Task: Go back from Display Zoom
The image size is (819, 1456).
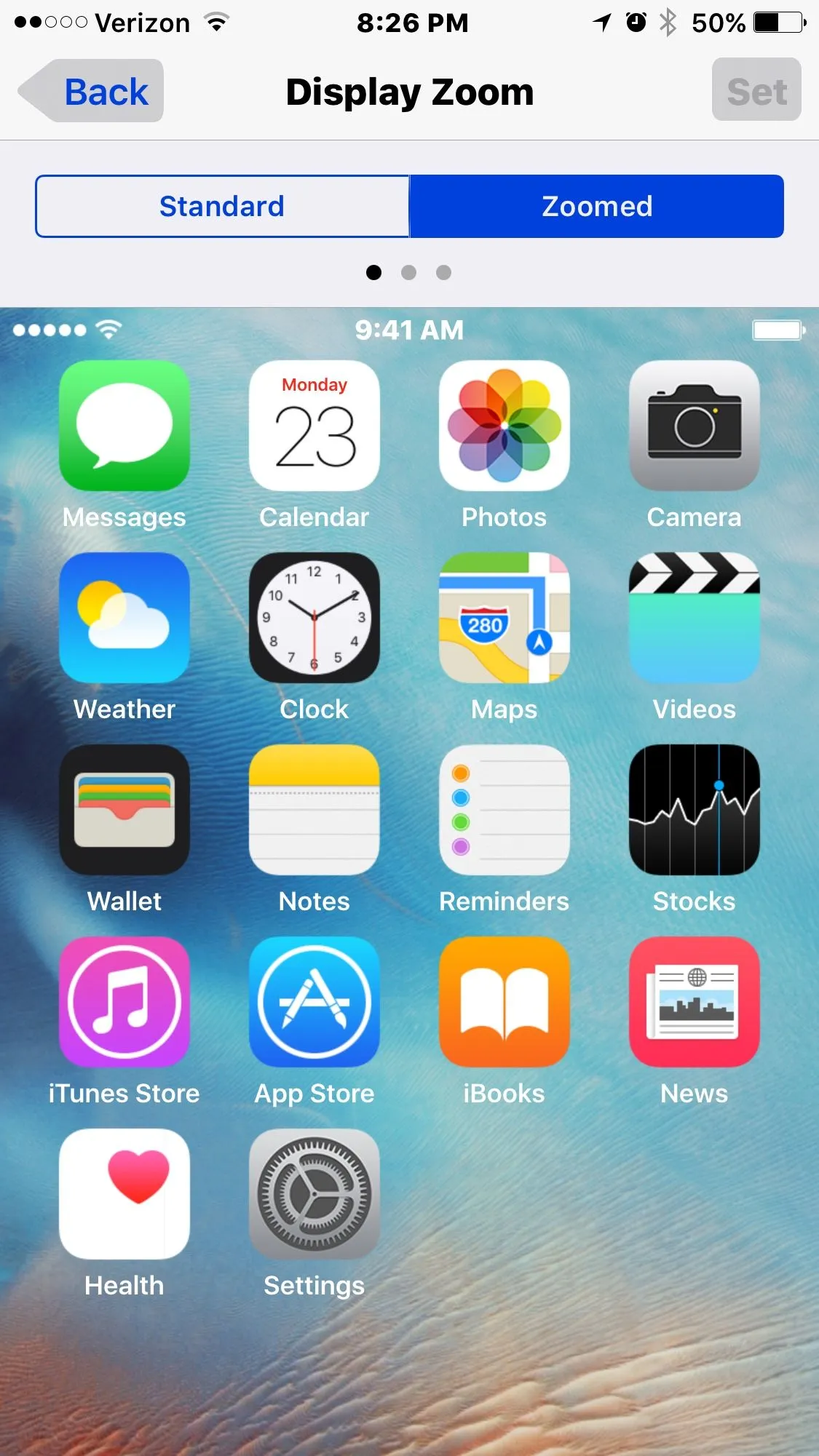Action: pos(92,92)
